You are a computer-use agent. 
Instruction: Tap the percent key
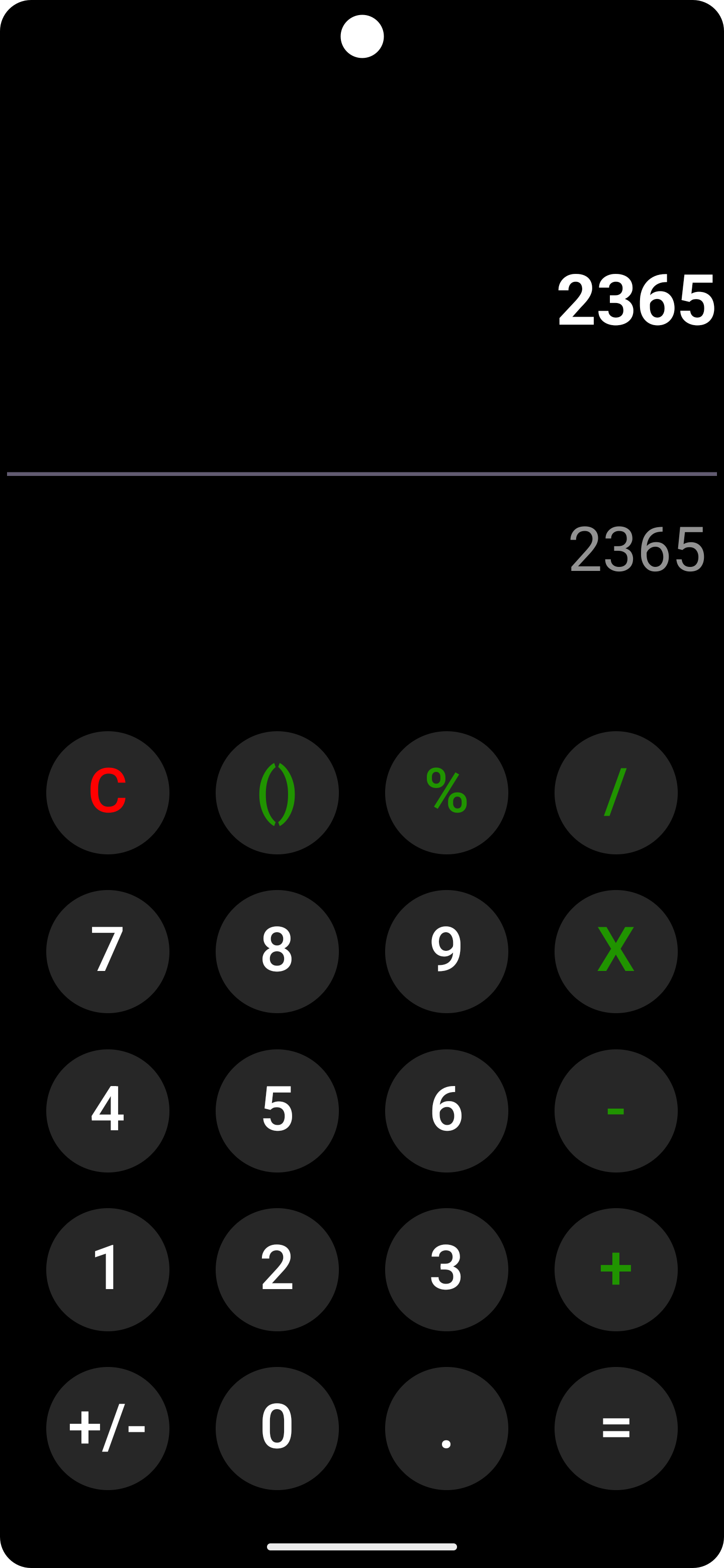pos(446,793)
